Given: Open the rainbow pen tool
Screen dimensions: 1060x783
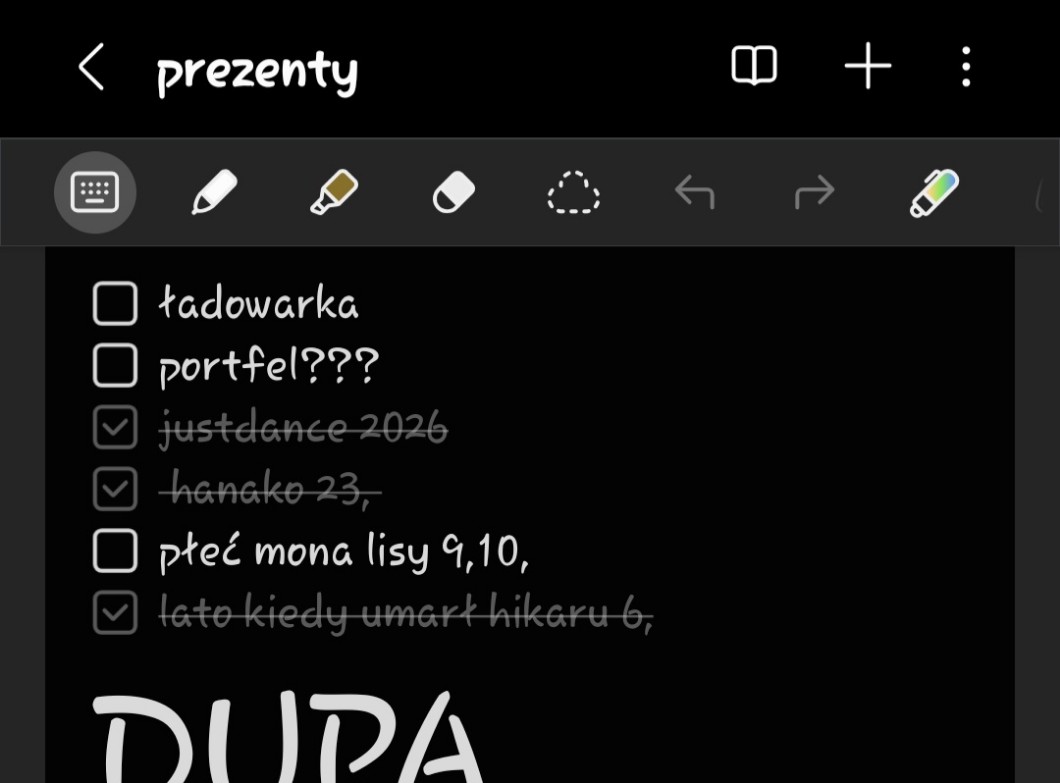Looking at the screenshot, I should click(934, 192).
